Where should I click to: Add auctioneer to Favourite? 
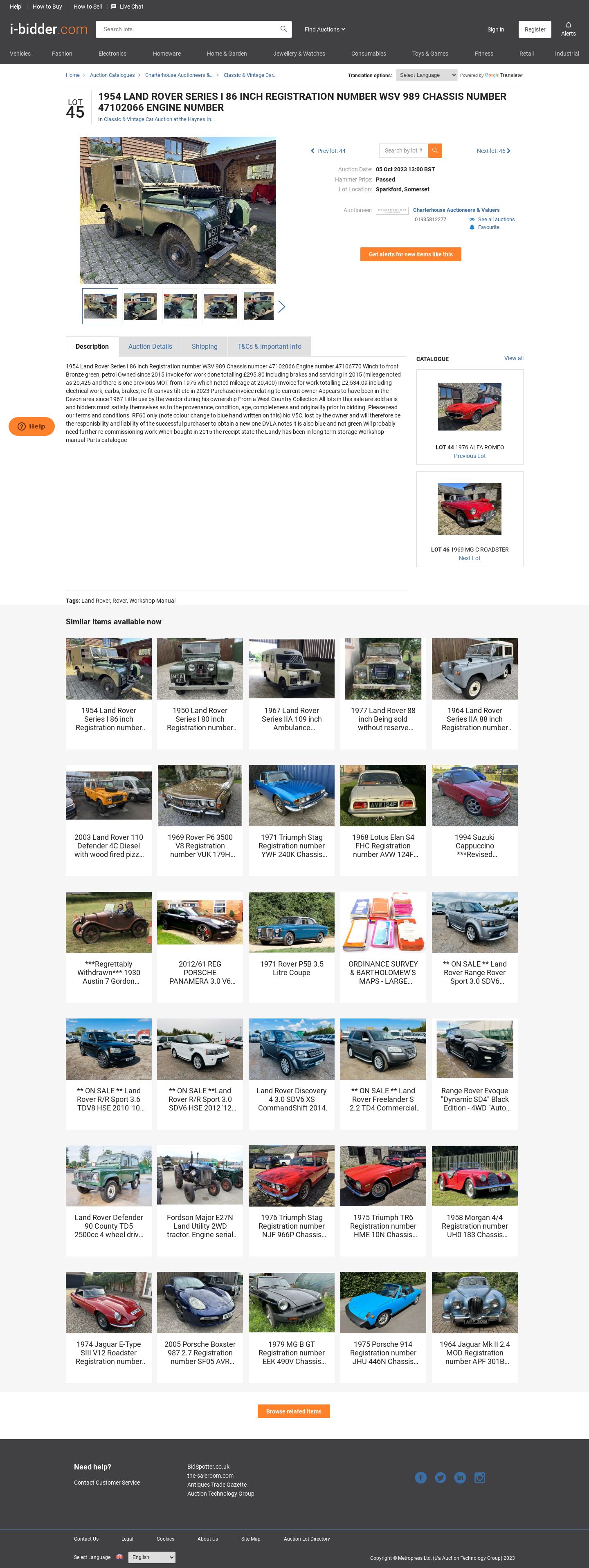click(x=488, y=227)
